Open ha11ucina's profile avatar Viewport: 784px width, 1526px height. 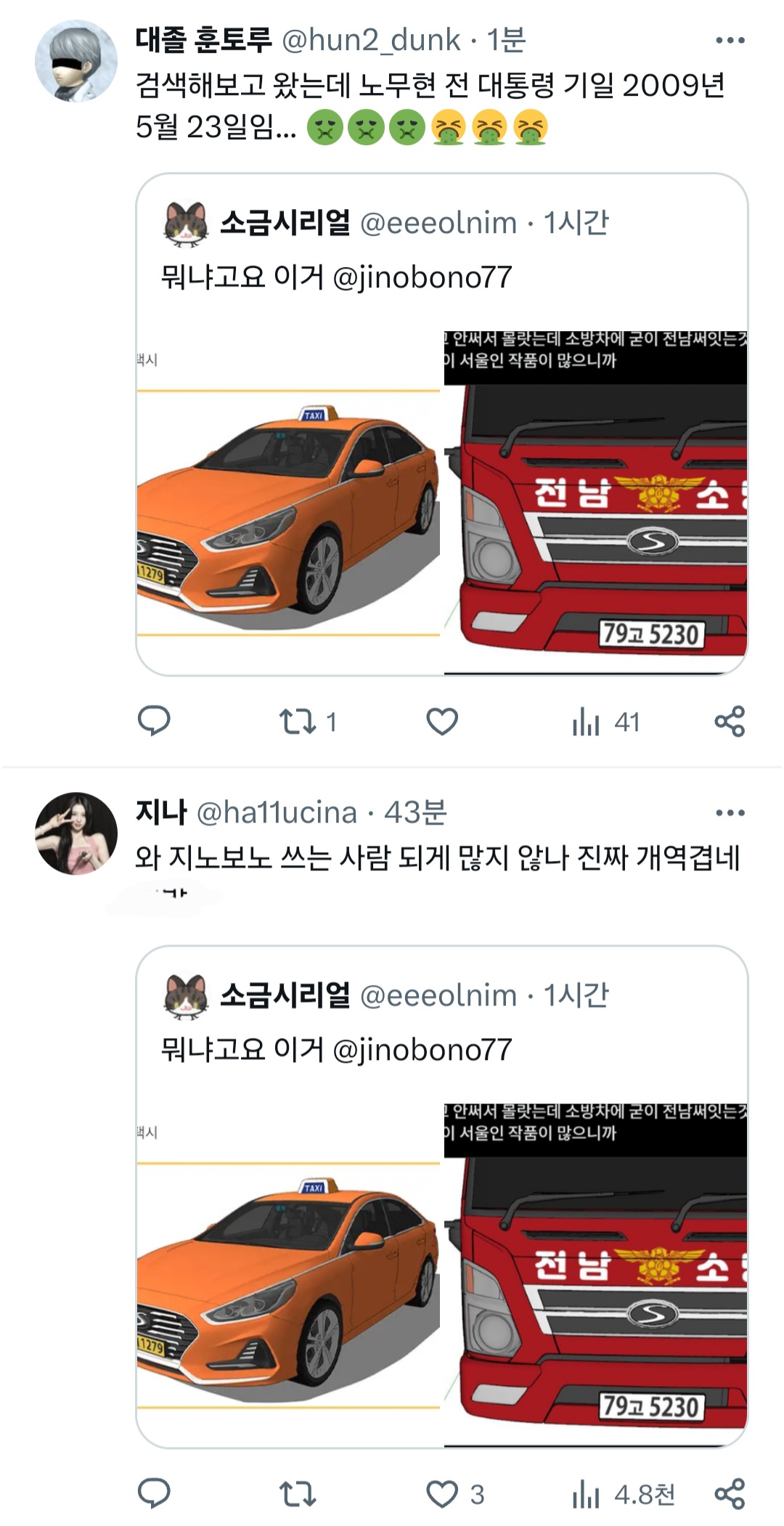(76, 833)
